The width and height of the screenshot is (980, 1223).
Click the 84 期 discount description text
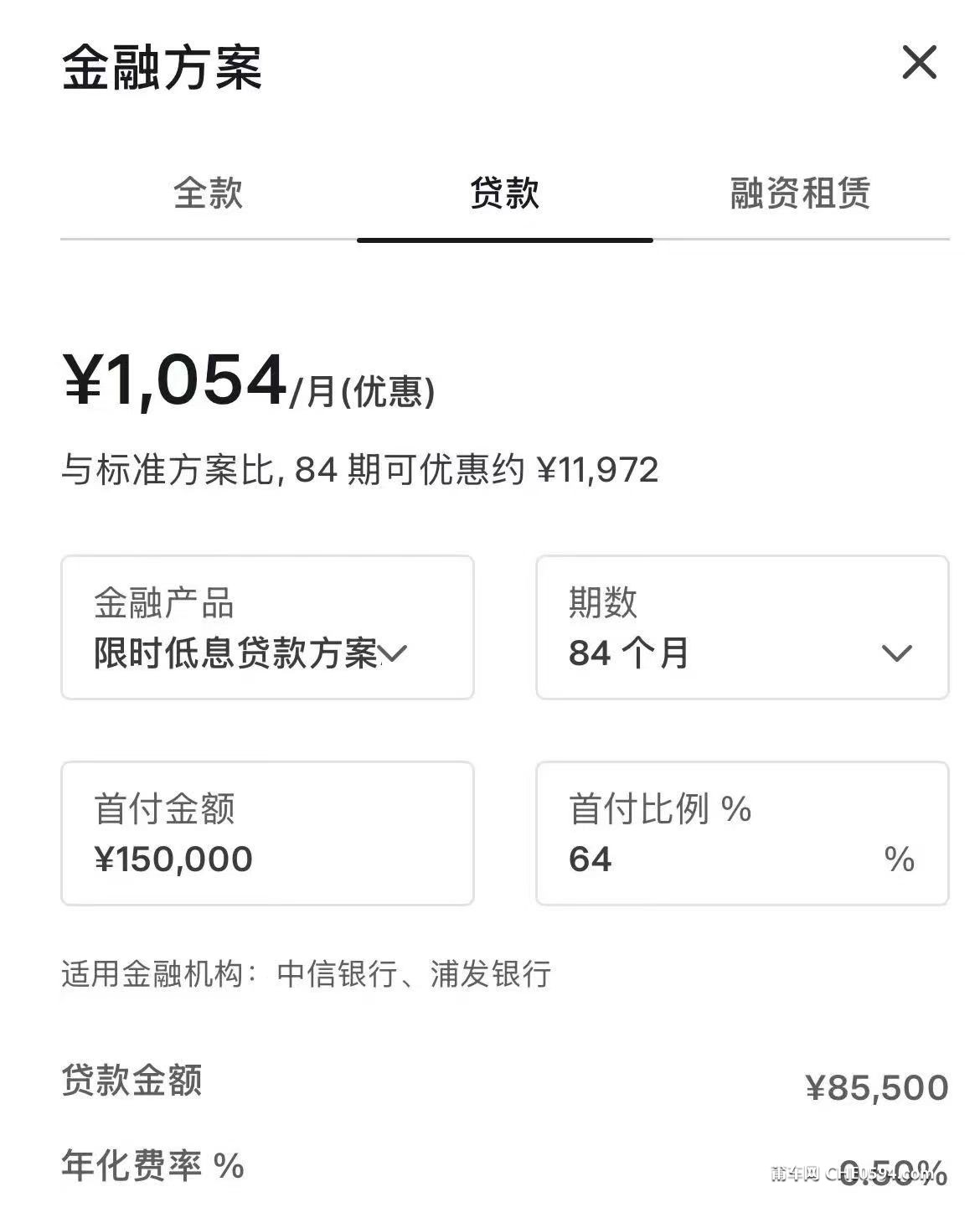coord(360,469)
